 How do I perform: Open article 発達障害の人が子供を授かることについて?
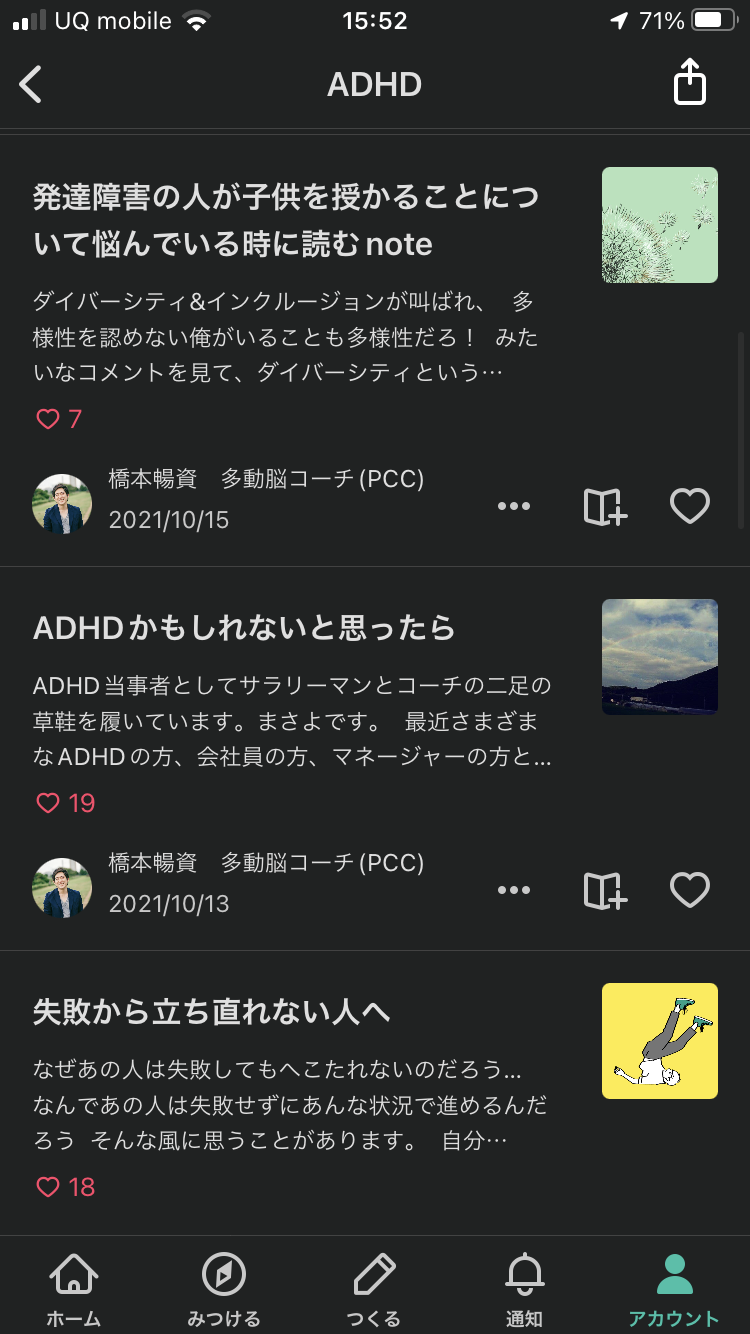coord(286,220)
